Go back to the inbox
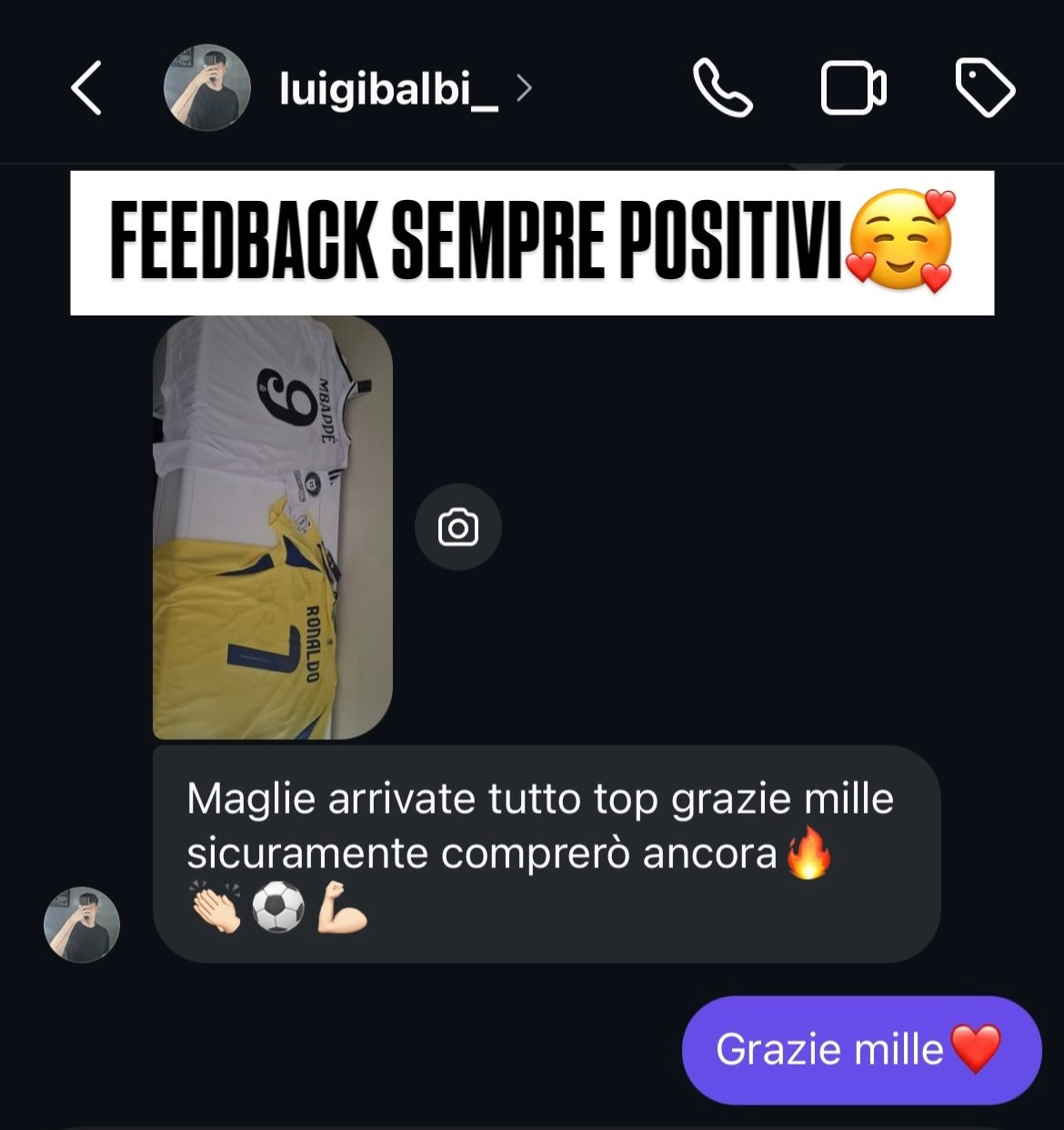 [x=86, y=88]
